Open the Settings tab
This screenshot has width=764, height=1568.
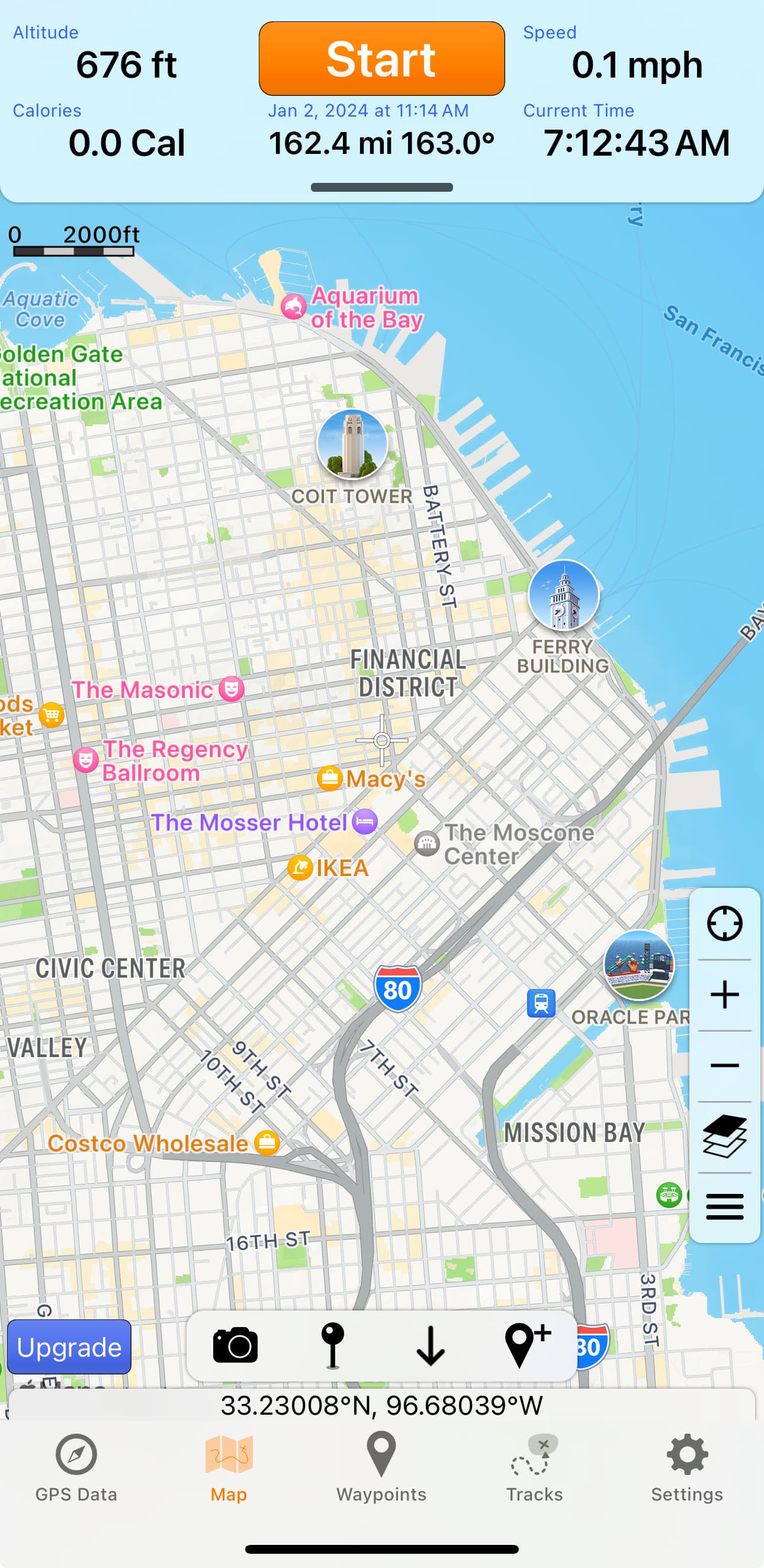click(687, 1467)
